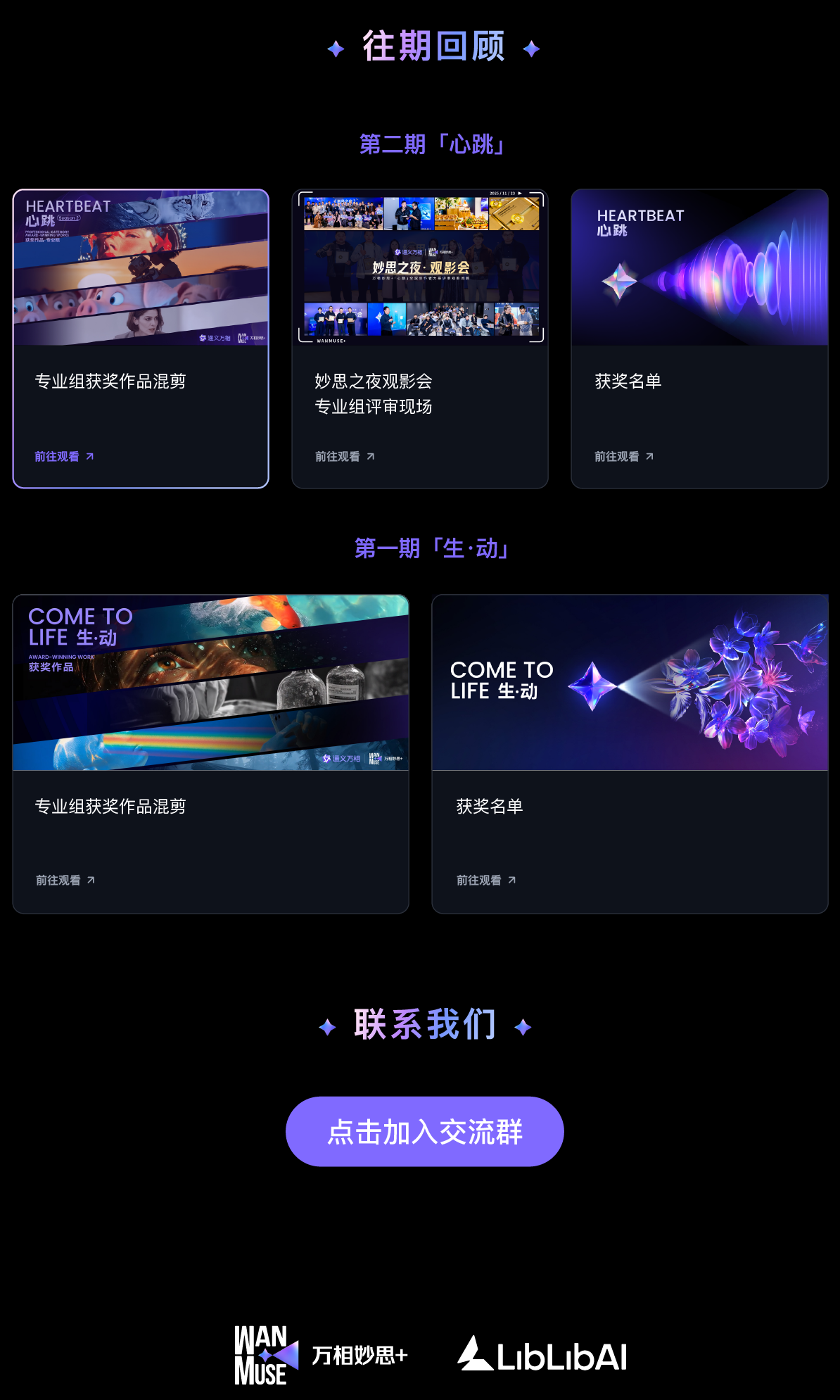Click the arrow icon next to 获奖名单 前往观看 in 心跳 section
840x1400 pixels.
point(651,456)
